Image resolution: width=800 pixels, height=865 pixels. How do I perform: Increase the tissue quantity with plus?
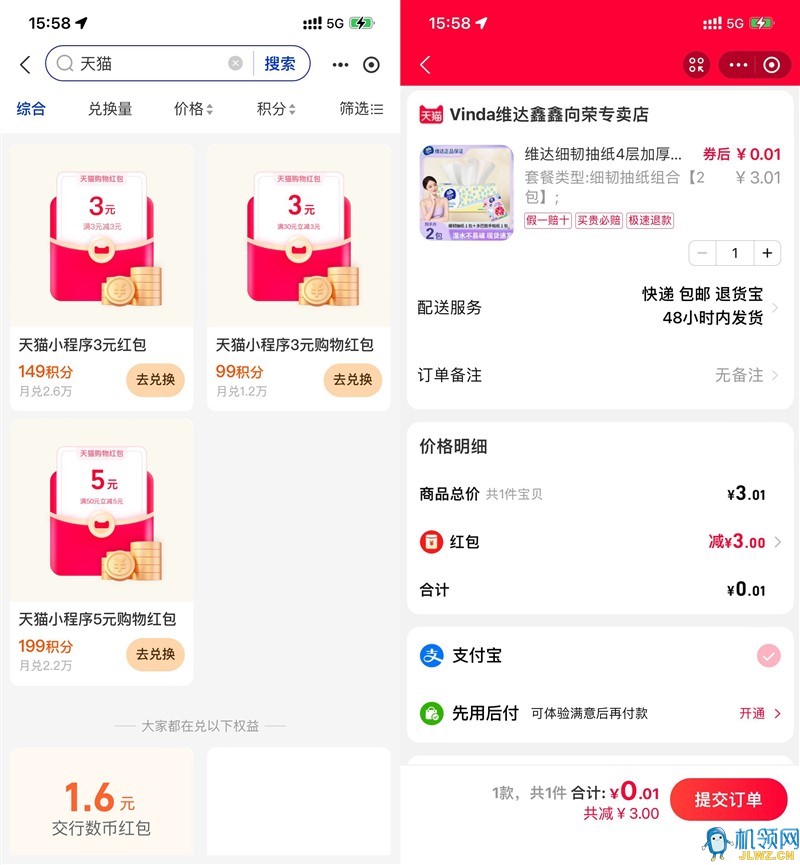tap(767, 253)
